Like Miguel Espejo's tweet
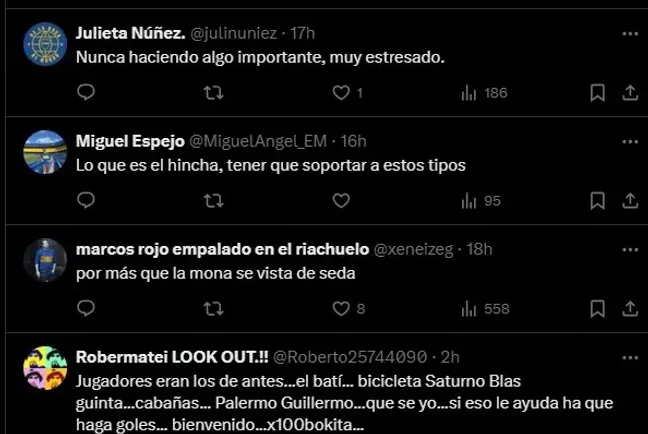 341,201
